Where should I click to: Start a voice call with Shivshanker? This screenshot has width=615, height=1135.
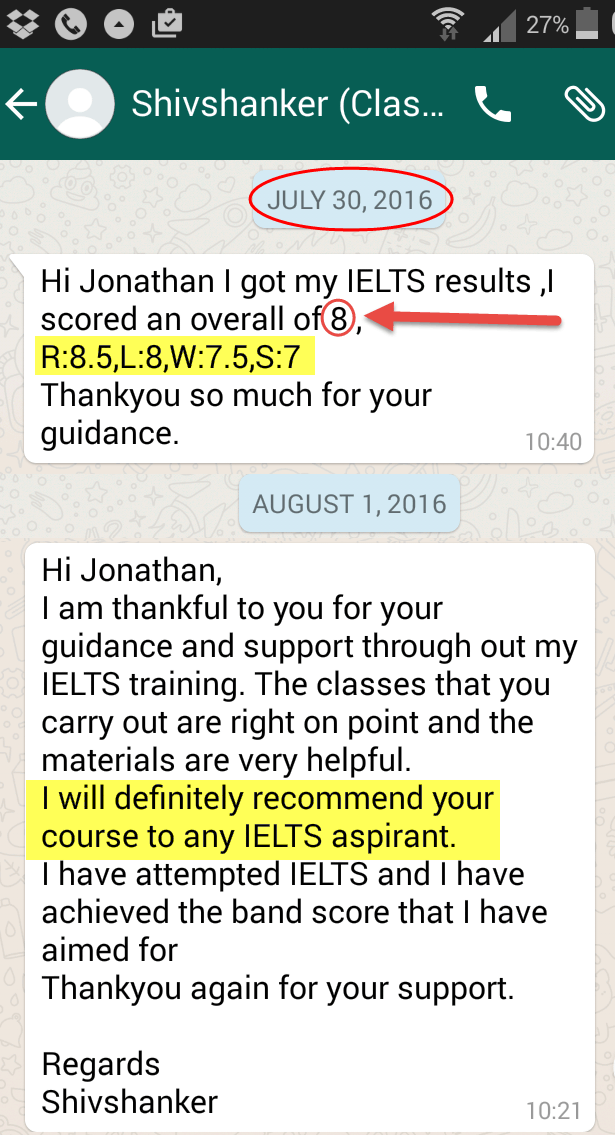[x=492, y=104]
